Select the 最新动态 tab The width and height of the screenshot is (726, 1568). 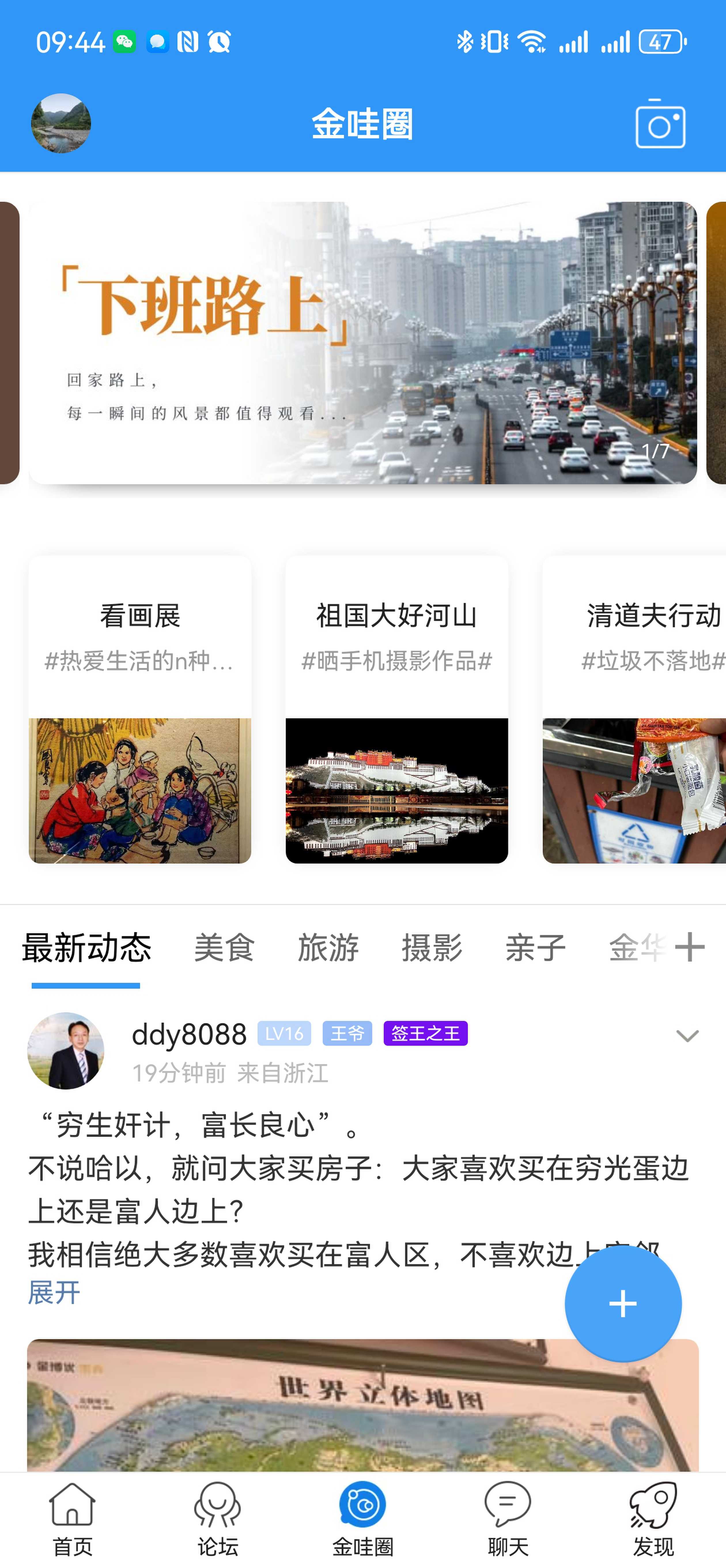[x=86, y=947]
